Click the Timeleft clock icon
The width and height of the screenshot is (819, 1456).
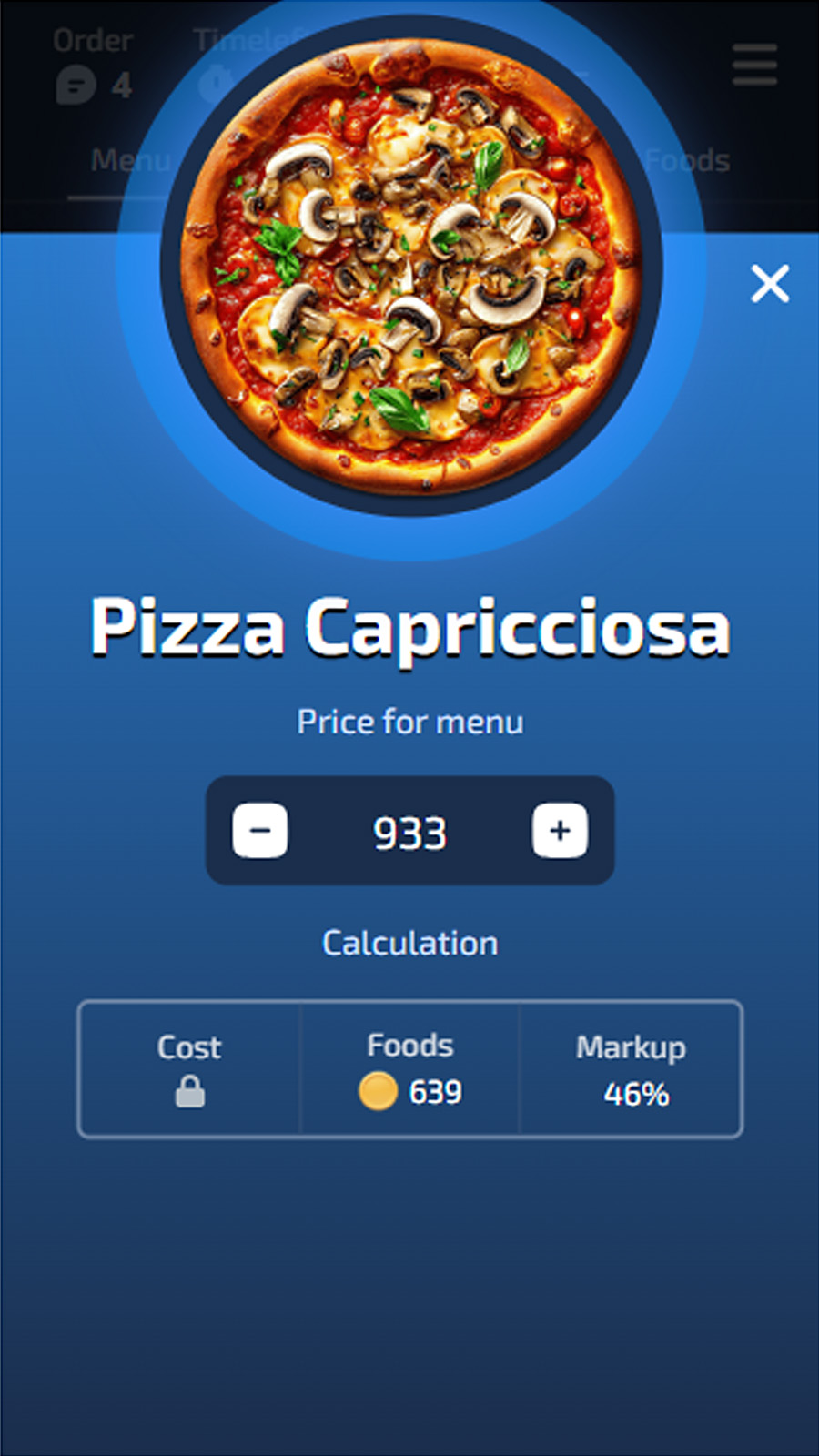[x=213, y=82]
